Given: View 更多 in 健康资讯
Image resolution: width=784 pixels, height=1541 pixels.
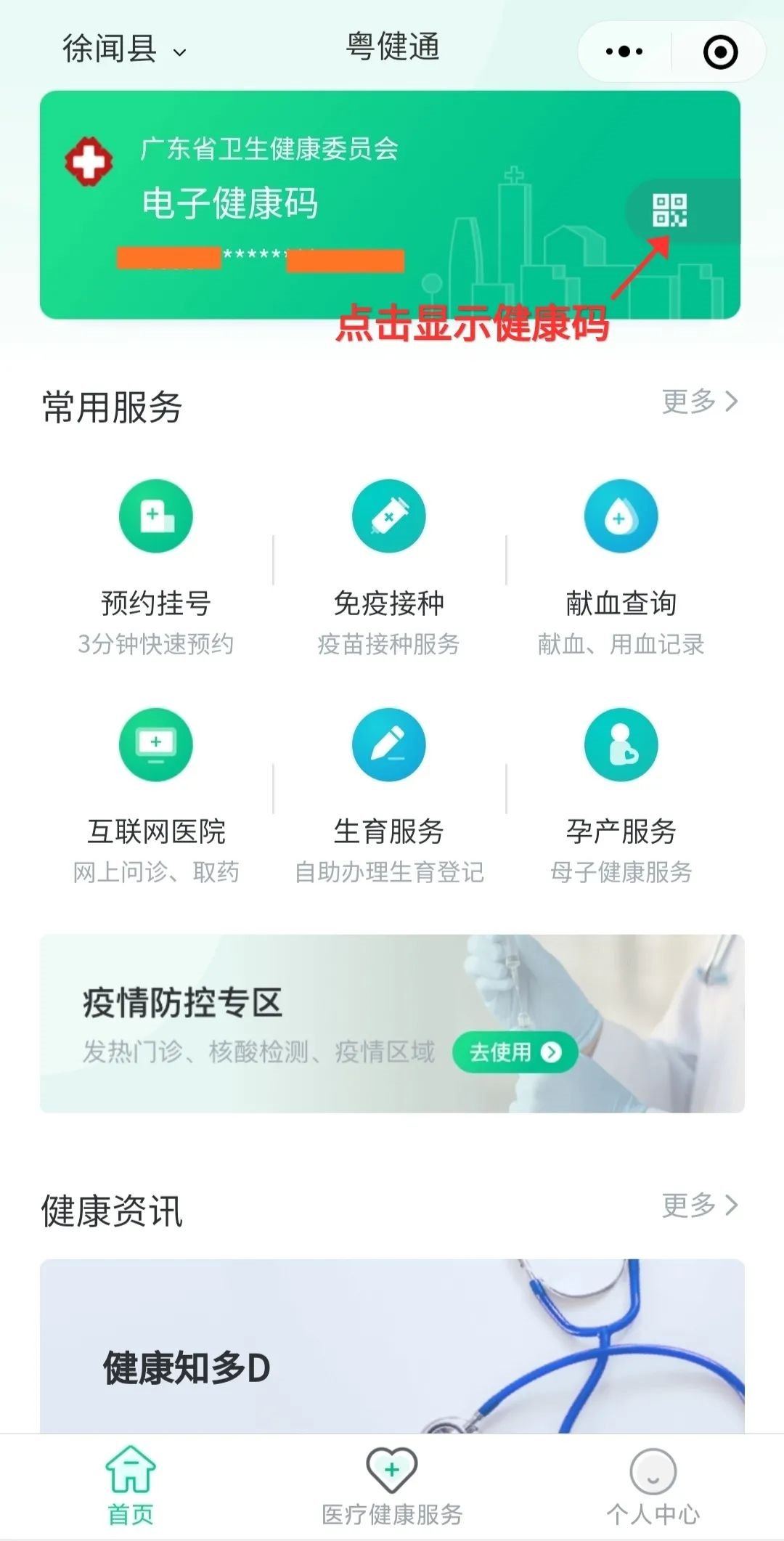Looking at the screenshot, I should 699,1205.
